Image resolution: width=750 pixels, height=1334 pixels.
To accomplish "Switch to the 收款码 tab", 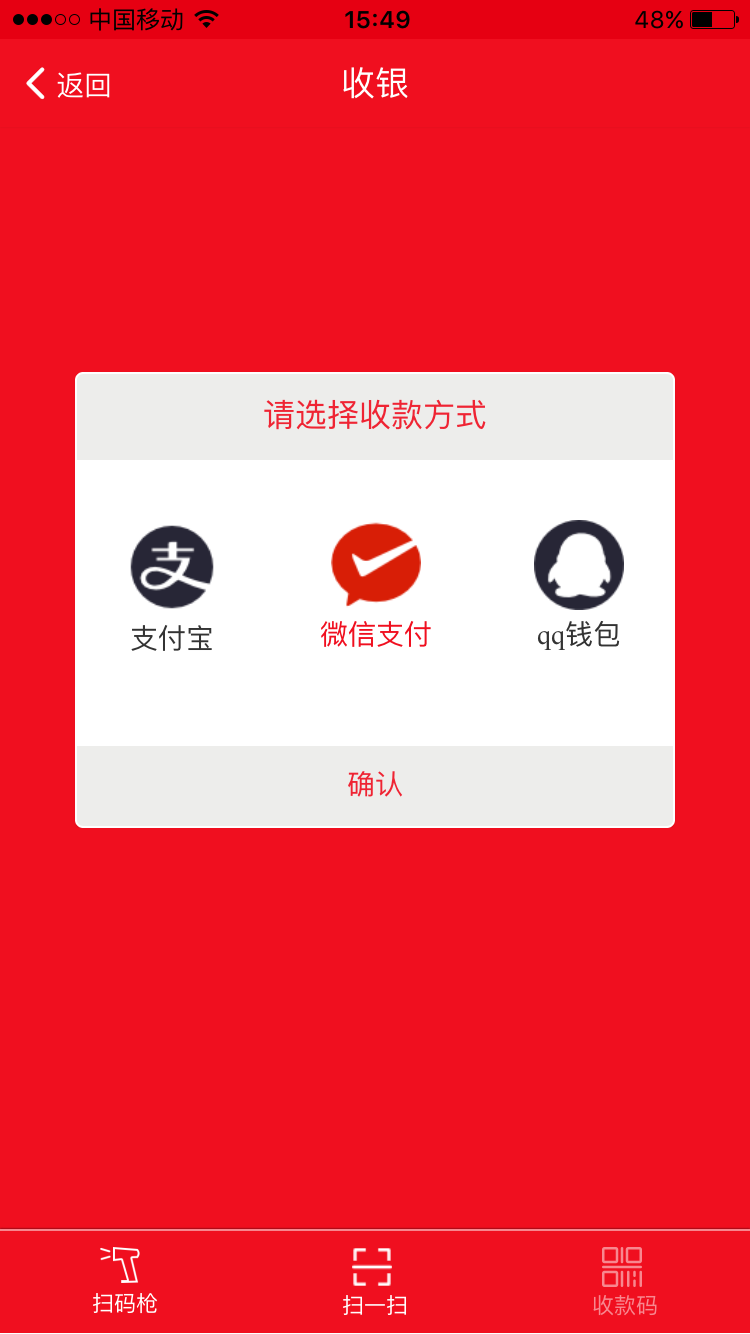I will [x=624, y=1281].
